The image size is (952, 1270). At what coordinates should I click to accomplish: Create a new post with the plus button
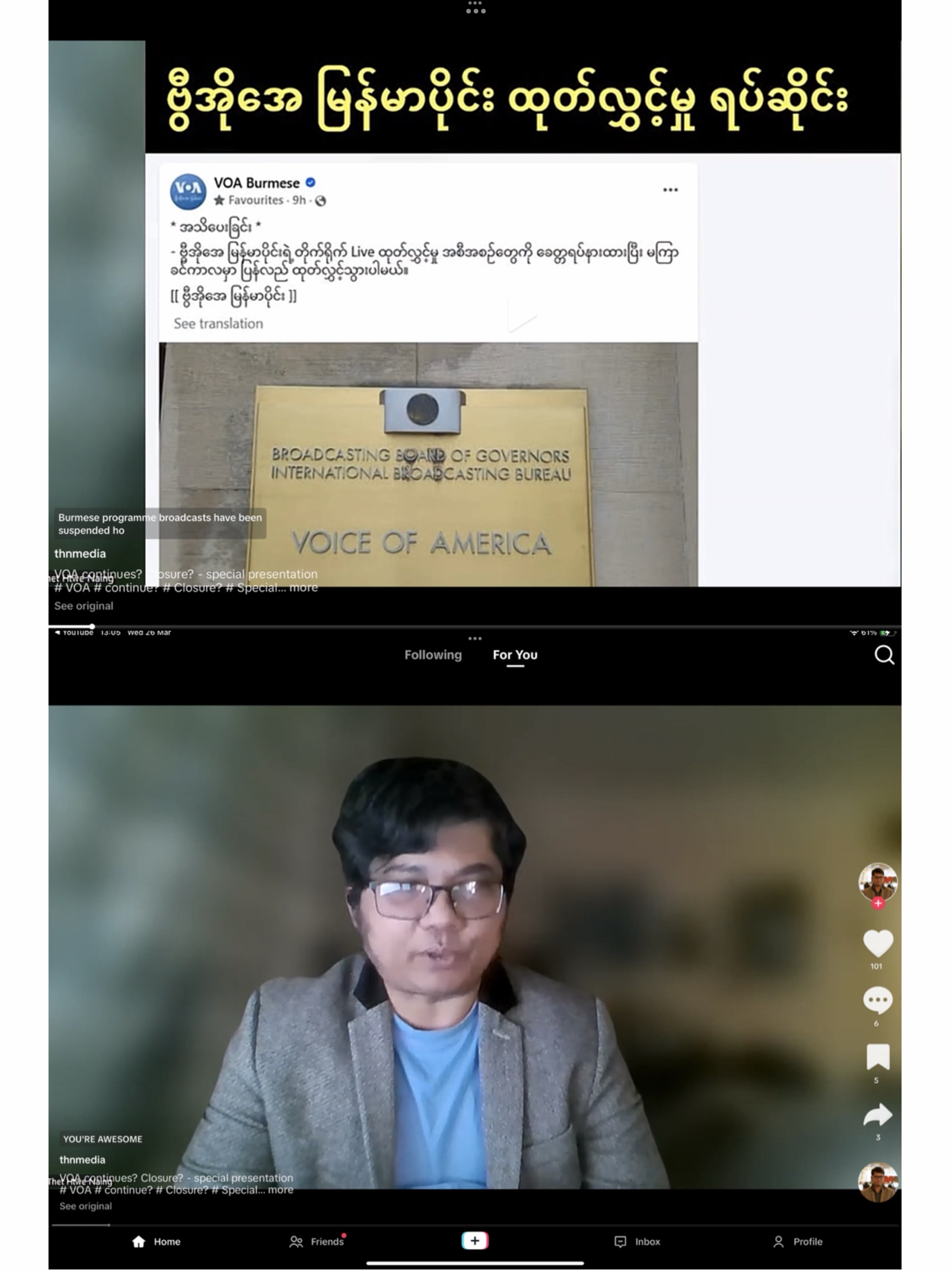[475, 1241]
